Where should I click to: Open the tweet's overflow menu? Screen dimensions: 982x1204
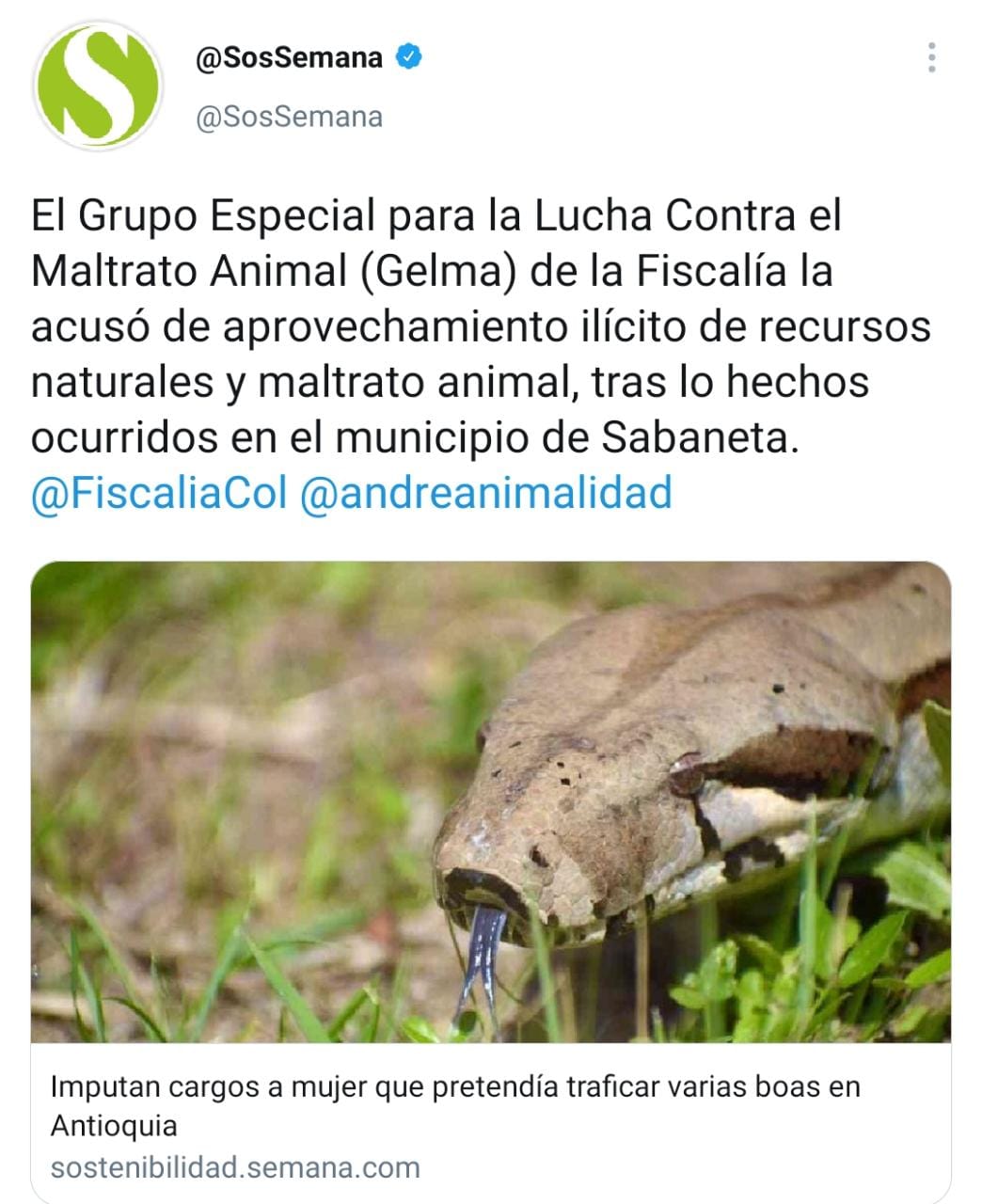(931, 58)
